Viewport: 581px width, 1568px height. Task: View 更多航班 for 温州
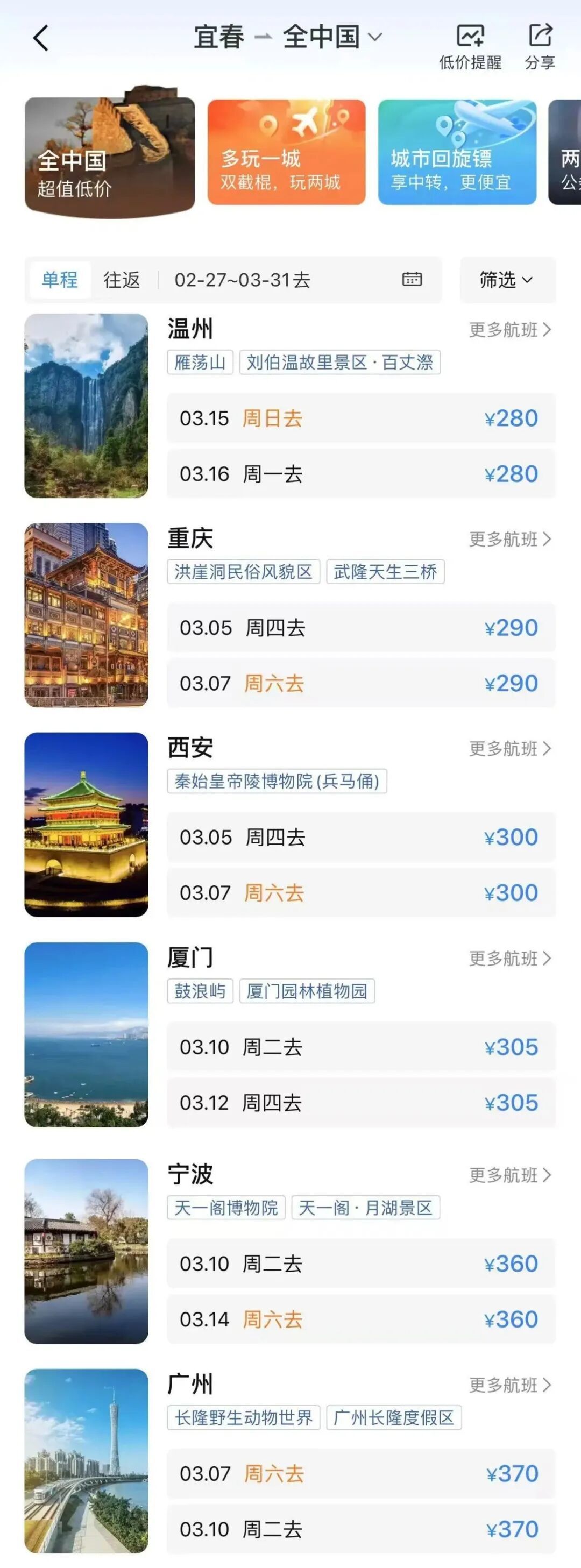click(510, 330)
